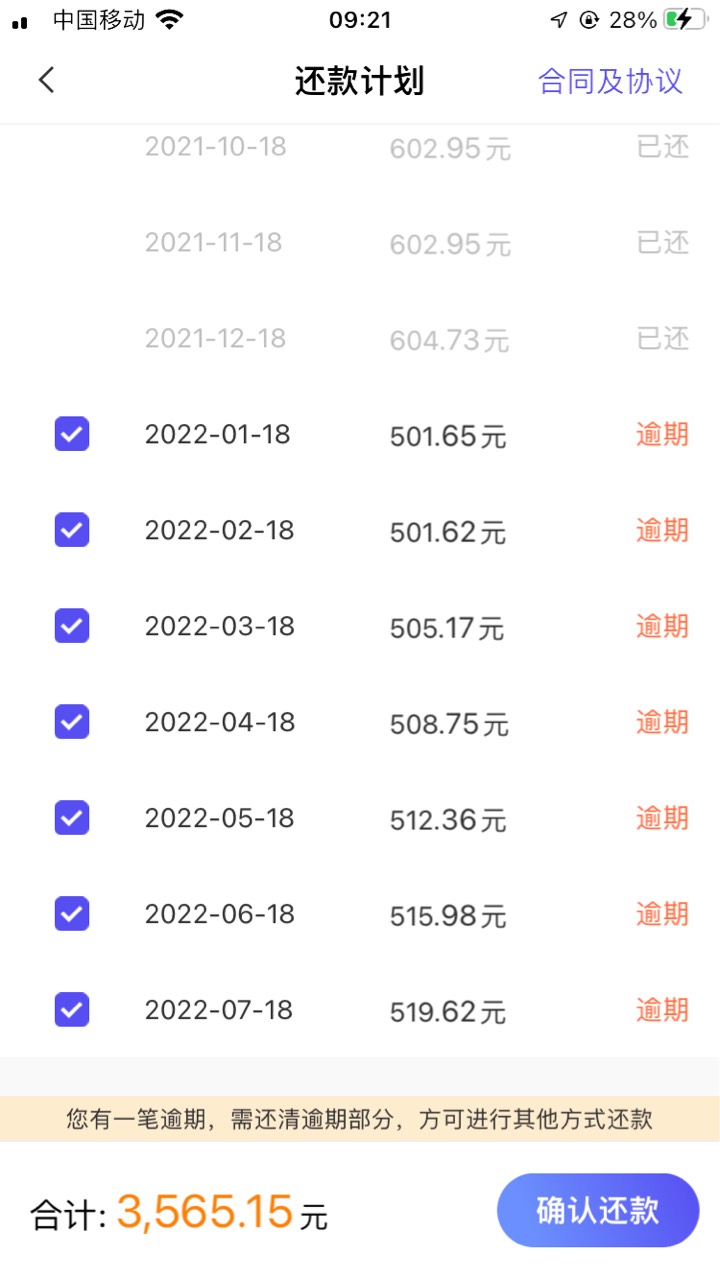Toggle the 2022-04-18 repayment checkbox

pyautogui.click(x=72, y=722)
